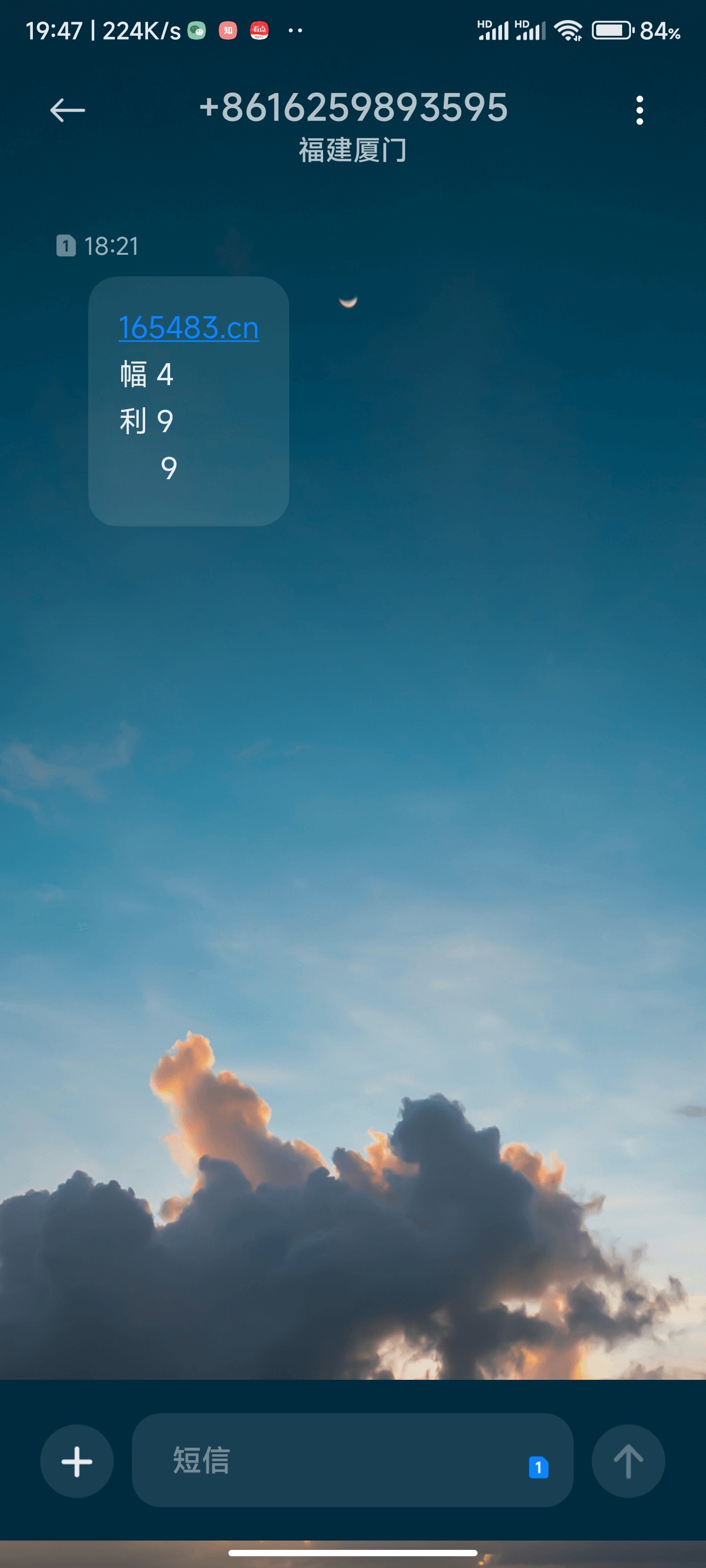Viewport: 706px width, 1568px height.
Task: Go back to the message list
Action: (x=67, y=110)
